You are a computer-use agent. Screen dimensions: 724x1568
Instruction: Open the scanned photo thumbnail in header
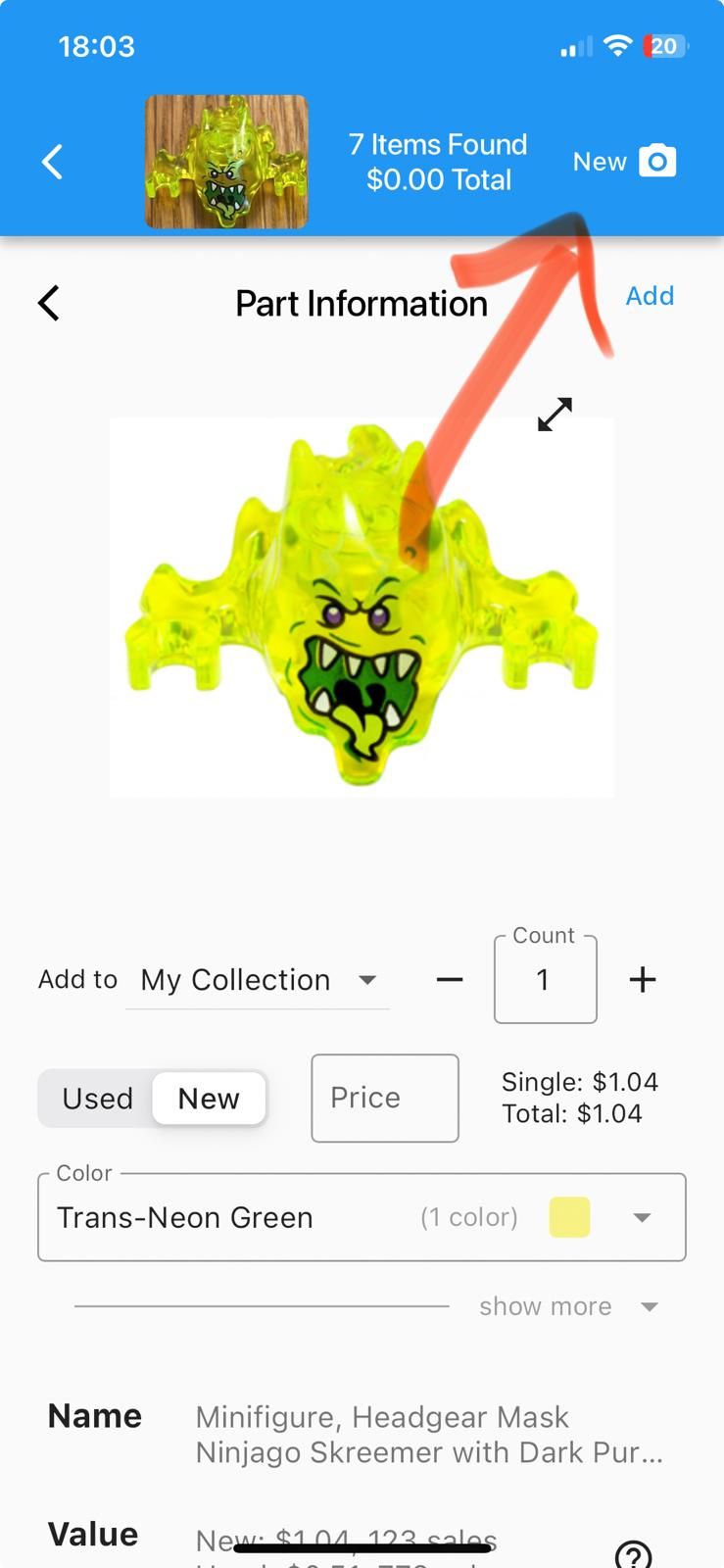(x=226, y=162)
